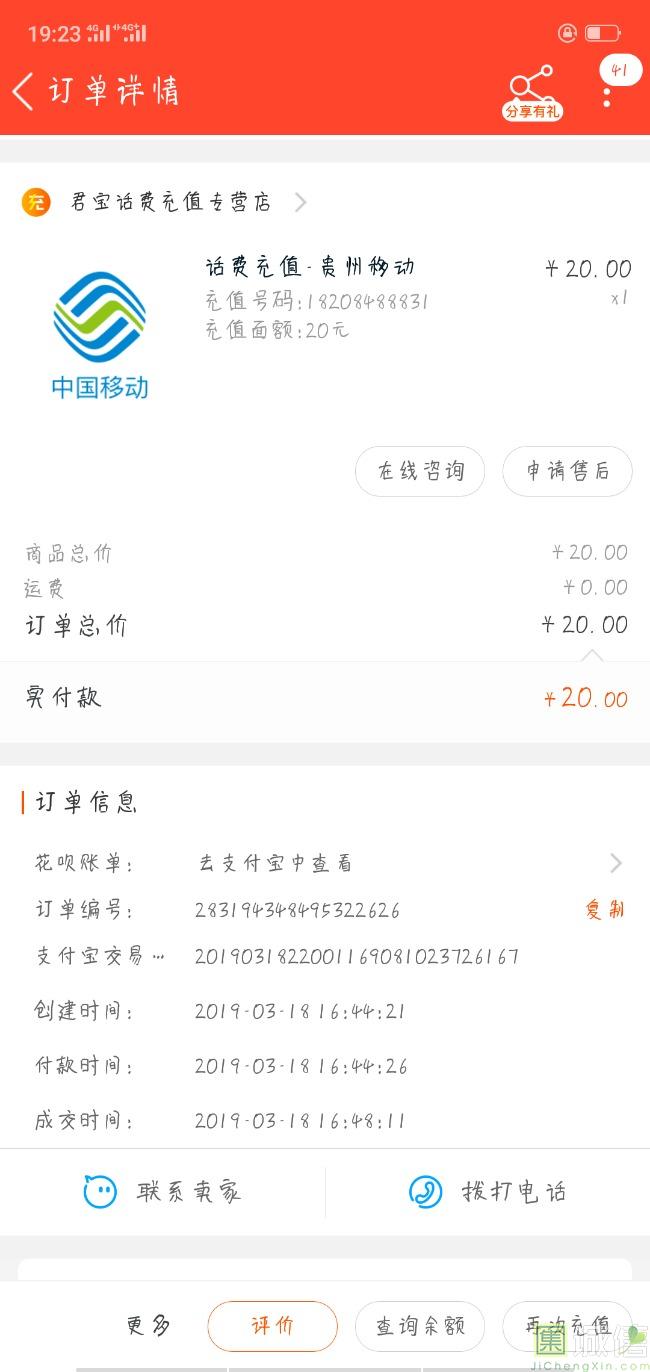Tap 查询余额 button
Image resolution: width=650 pixels, height=1372 pixels.
(x=420, y=1326)
